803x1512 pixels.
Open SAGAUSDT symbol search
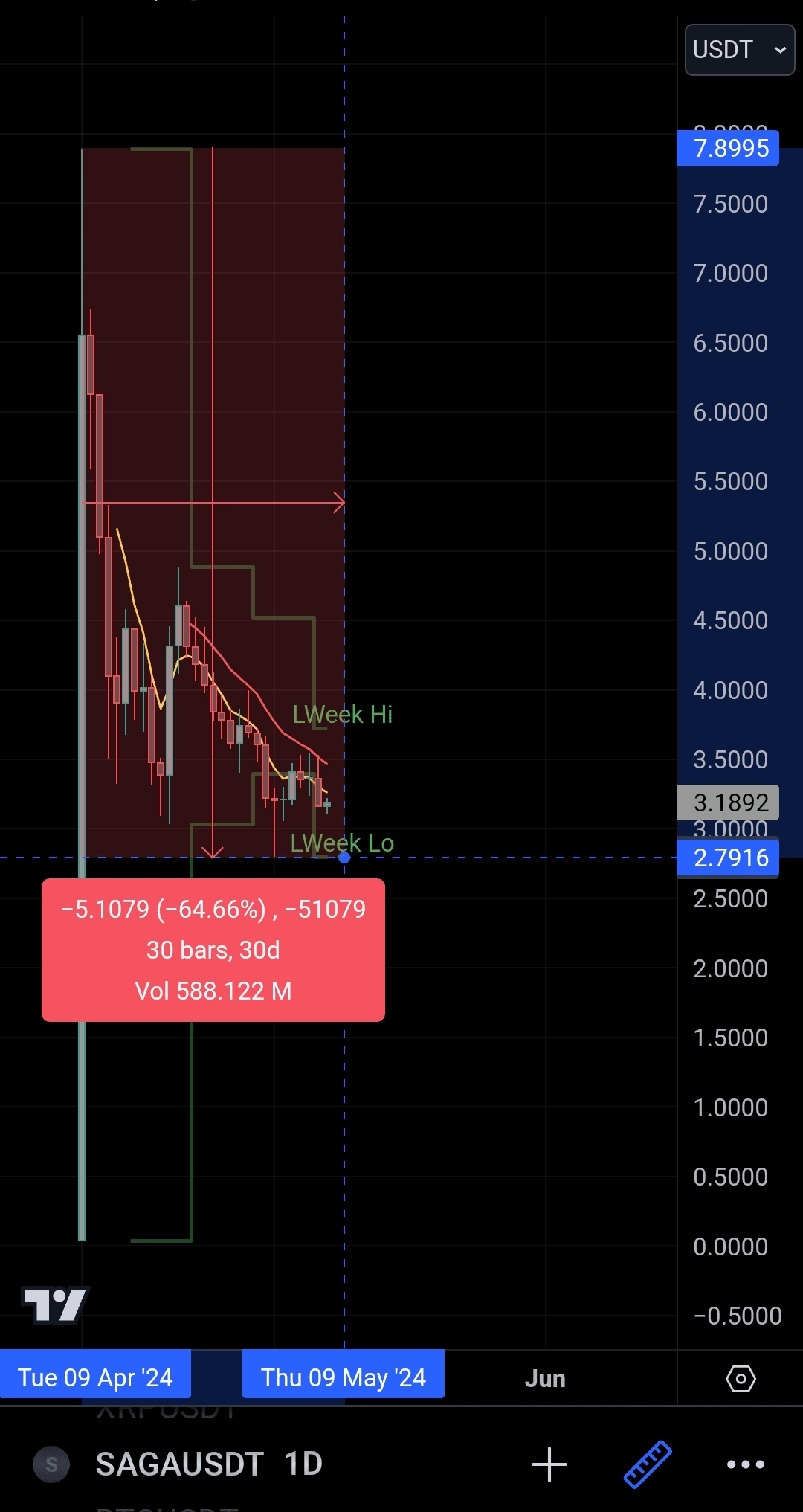pyautogui.click(x=179, y=1464)
